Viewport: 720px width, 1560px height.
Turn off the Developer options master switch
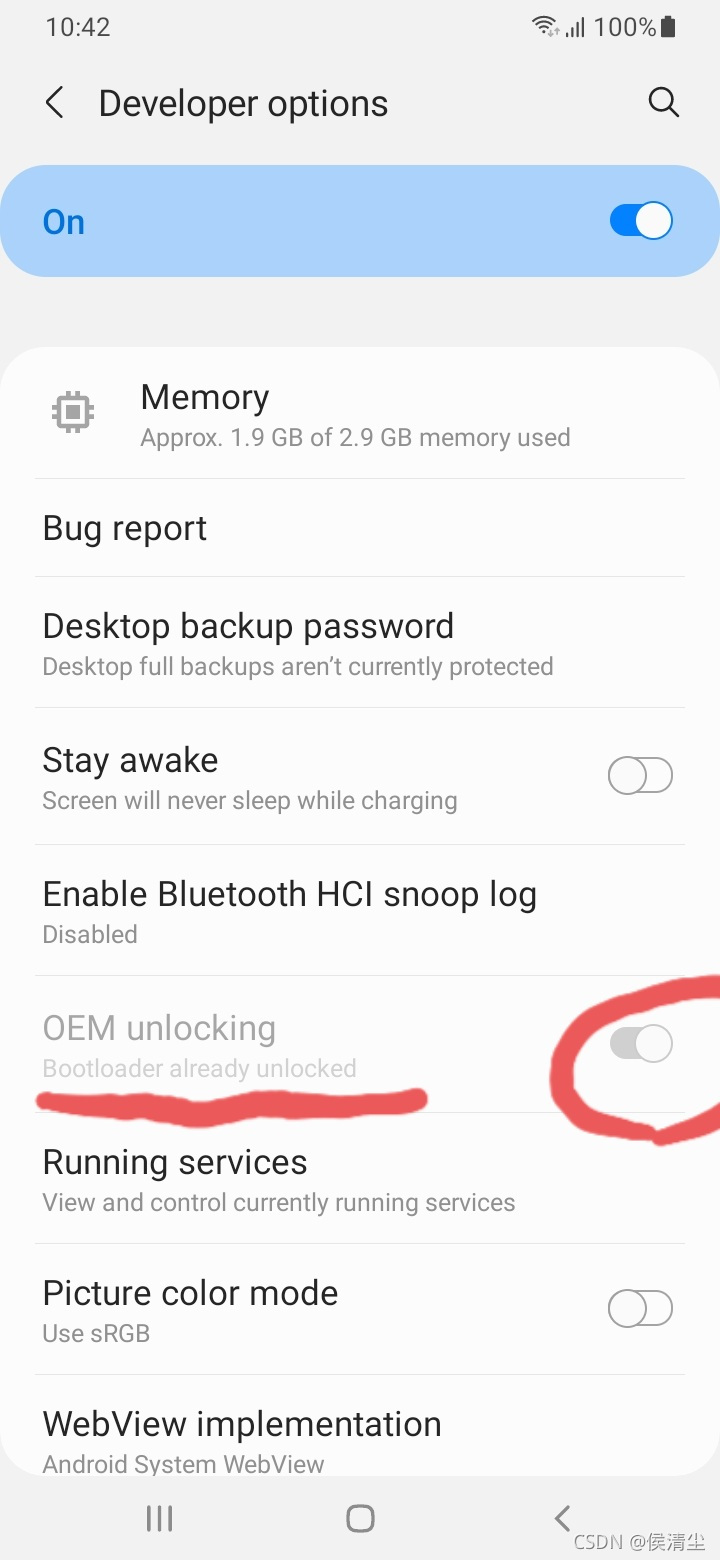click(x=641, y=221)
